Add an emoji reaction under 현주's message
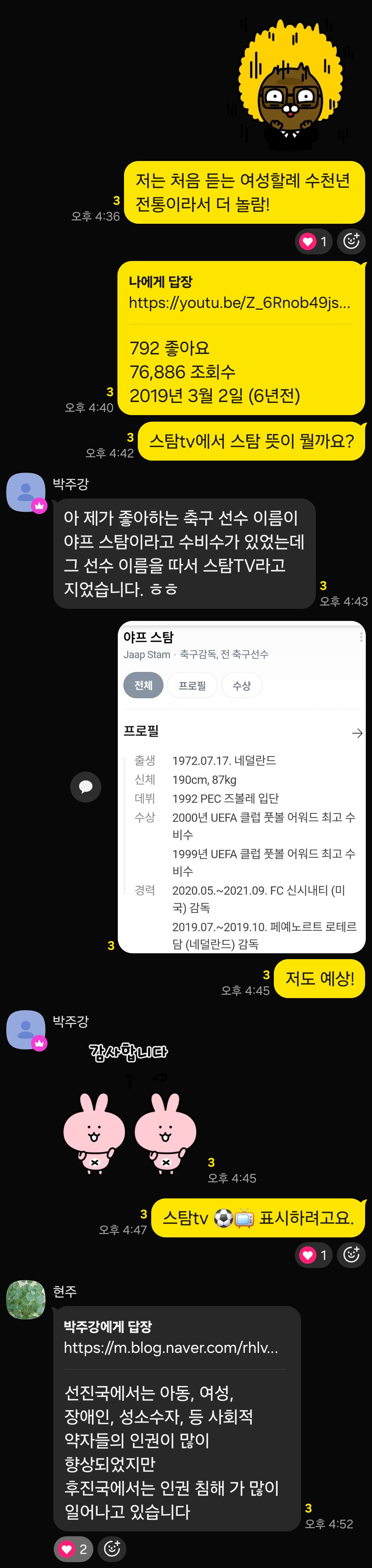The height and width of the screenshot is (1568, 372). 112,1549
